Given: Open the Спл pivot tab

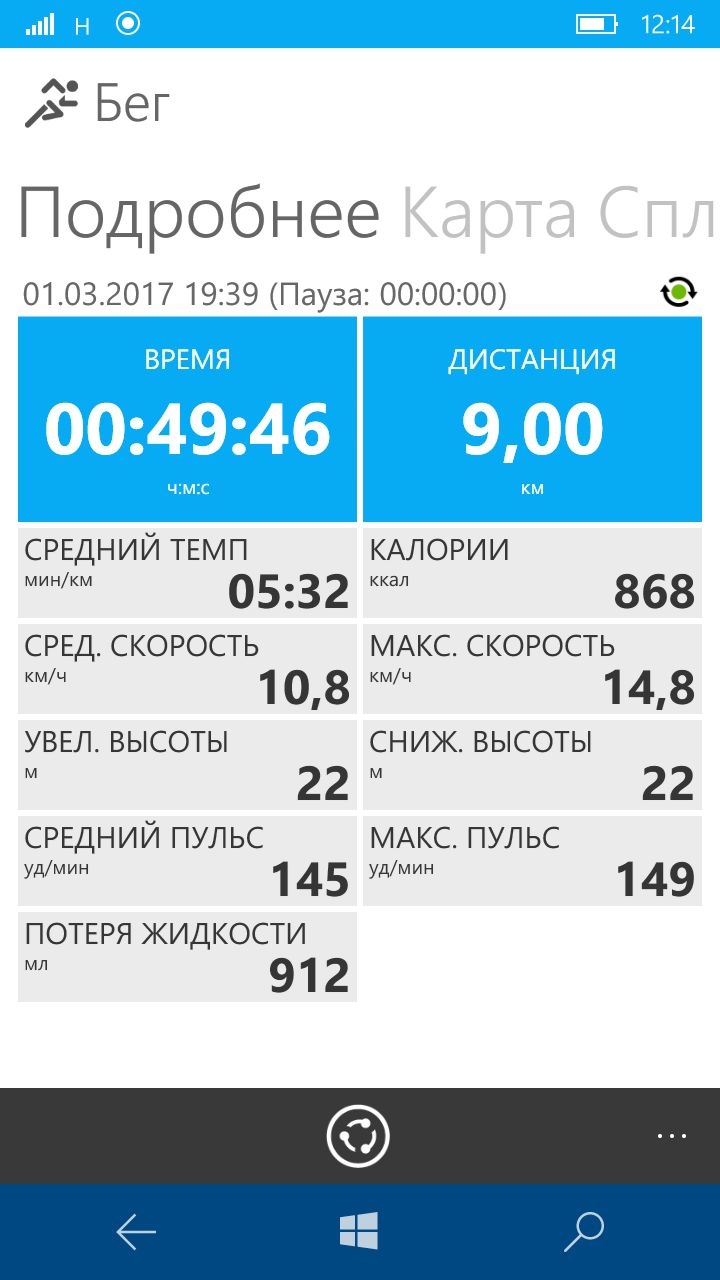Looking at the screenshot, I should [658, 213].
